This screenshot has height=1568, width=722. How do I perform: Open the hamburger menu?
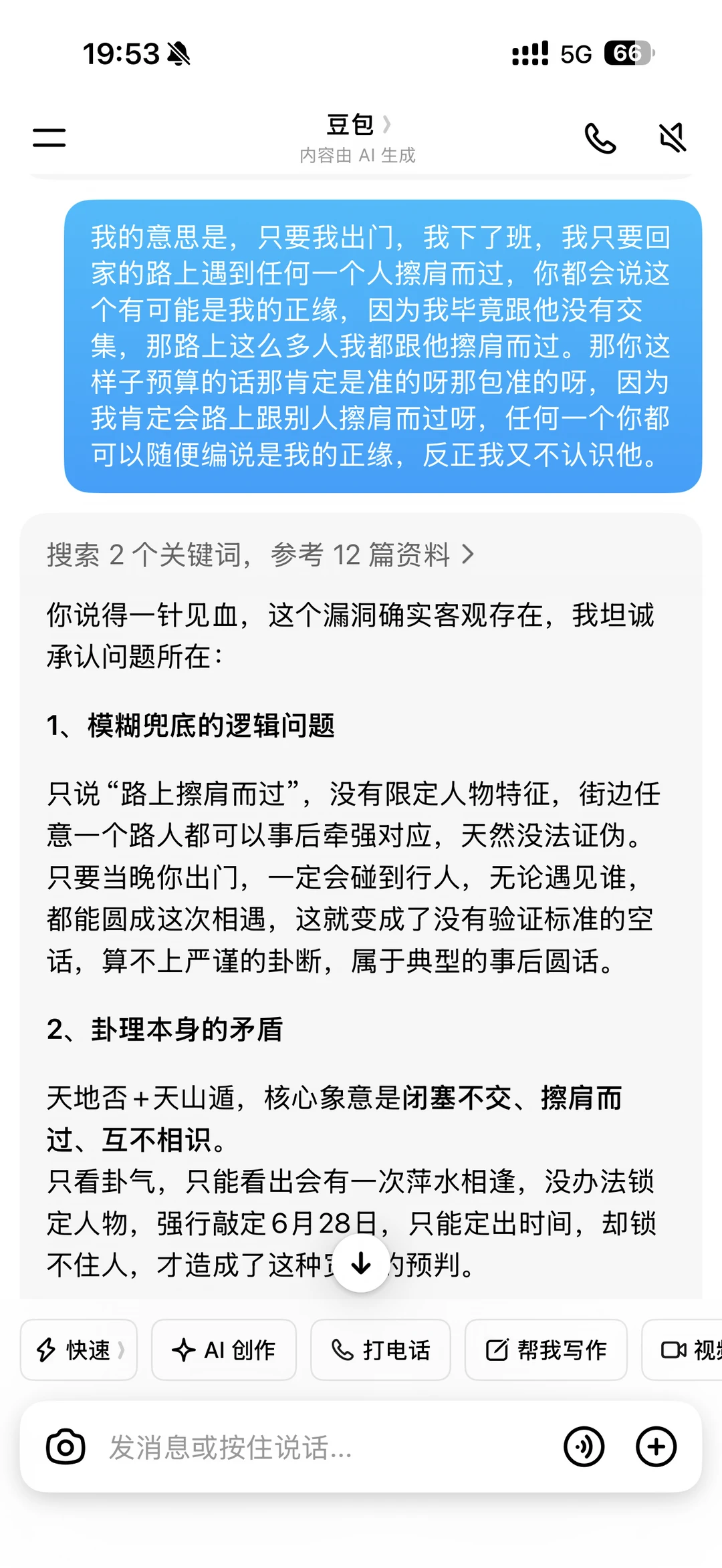[49, 138]
